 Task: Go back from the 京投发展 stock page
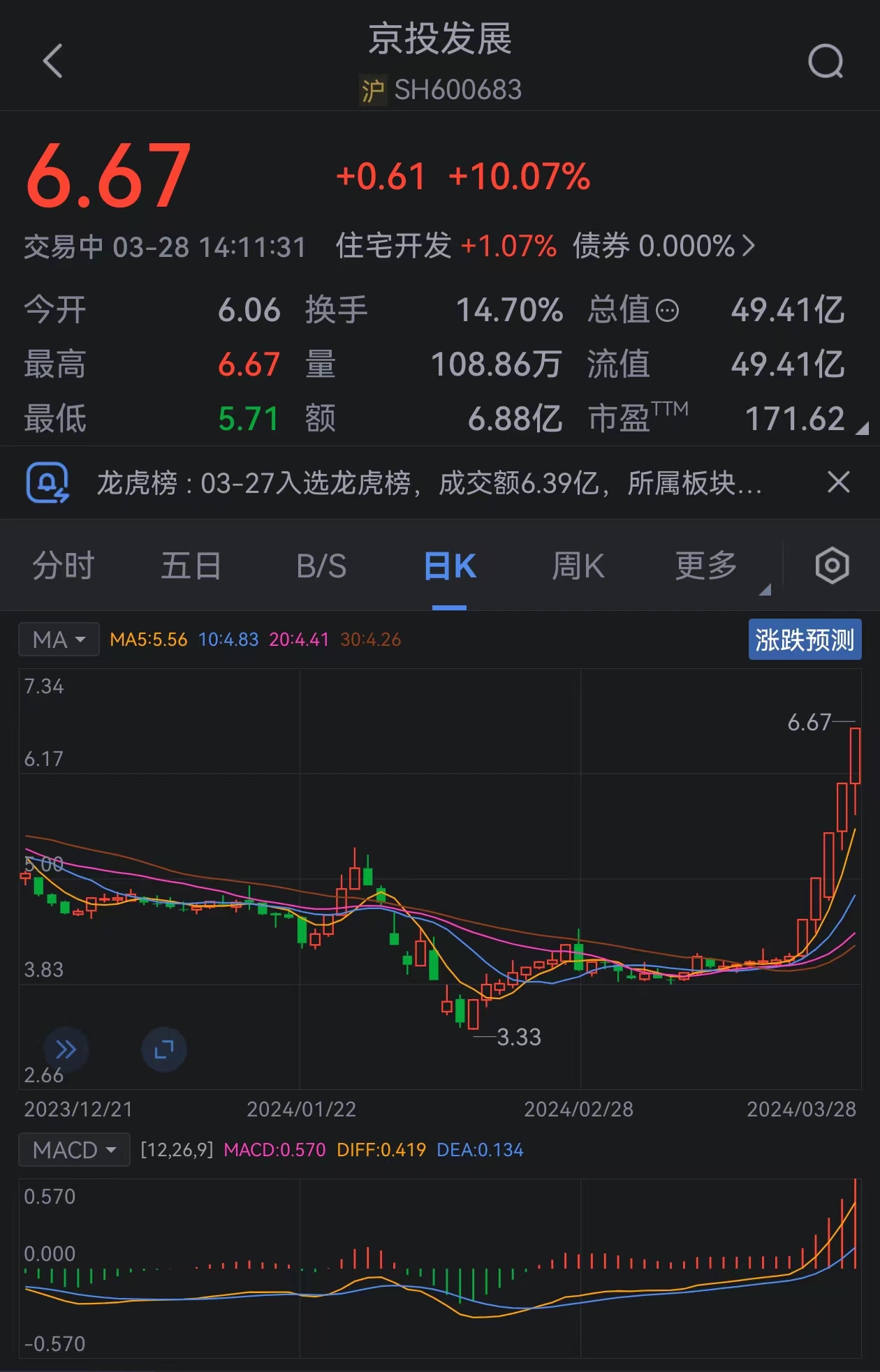click(x=53, y=61)
